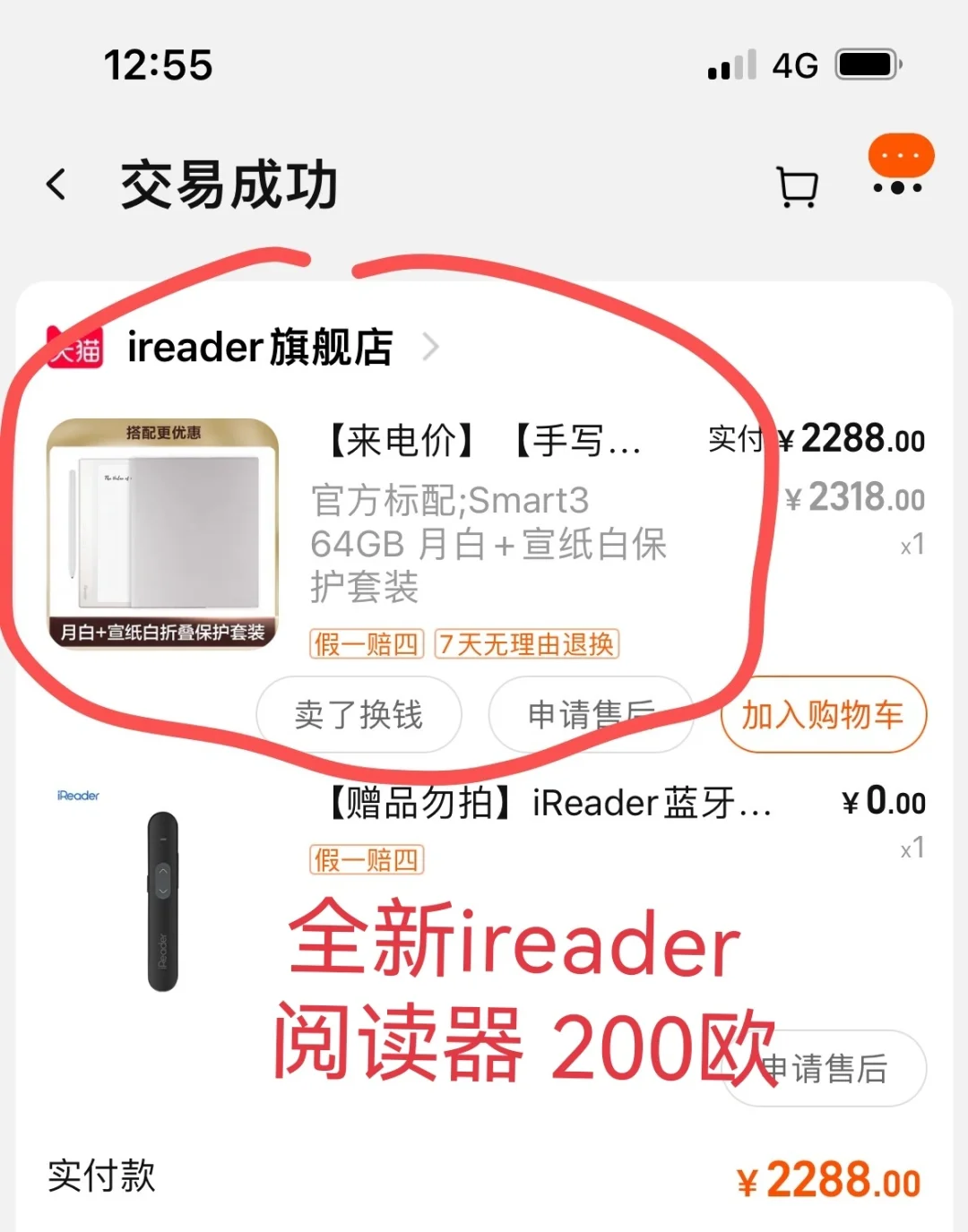Screen dimensions: 968x1232
Task: Tap 申请售后 for the Smart3 reader
Action: (x=591, y=715)
